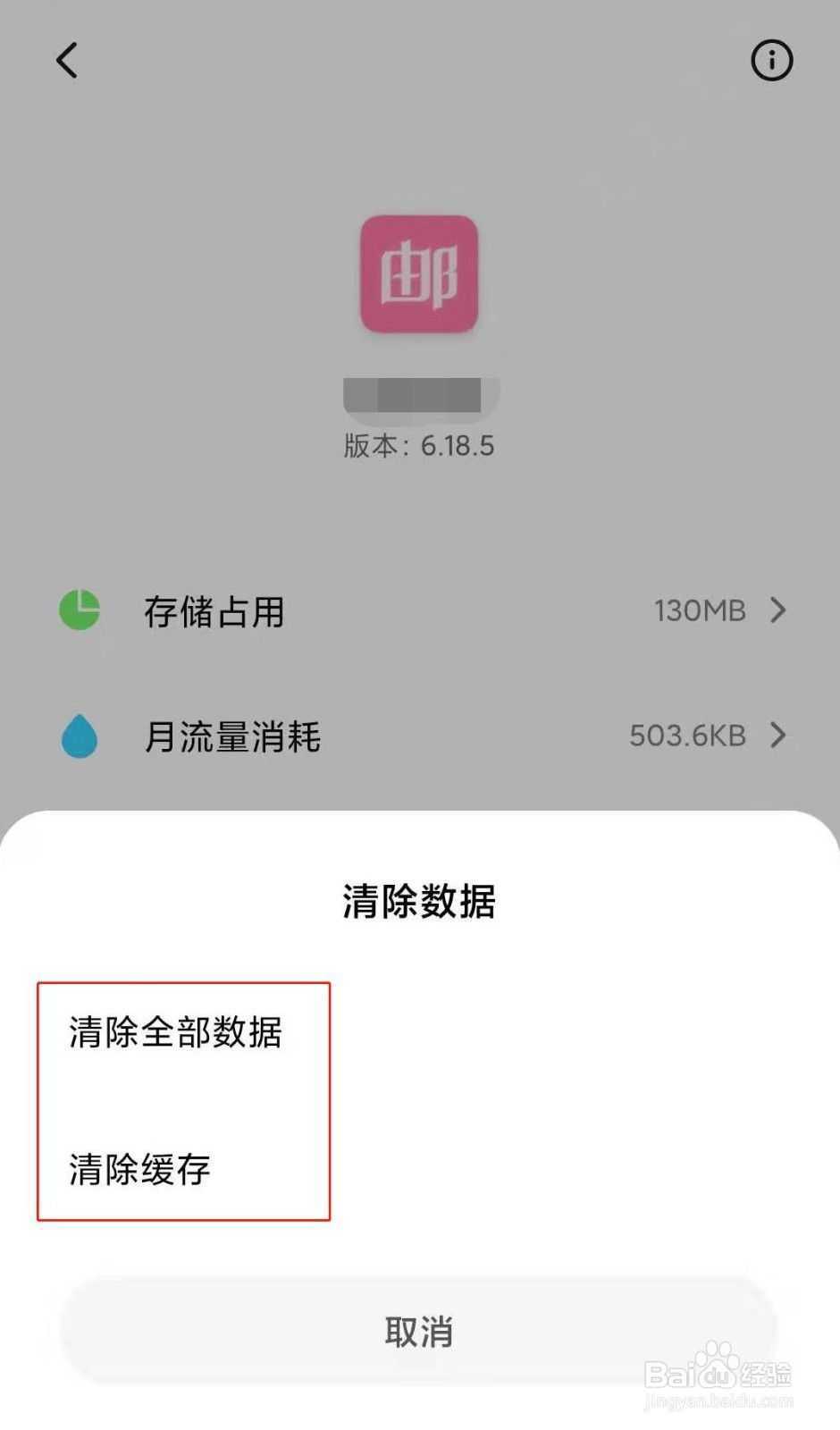Select the 清除缓存 clear cache option
Viewport: 840px width, 1430px height.
pos(139,1168)
